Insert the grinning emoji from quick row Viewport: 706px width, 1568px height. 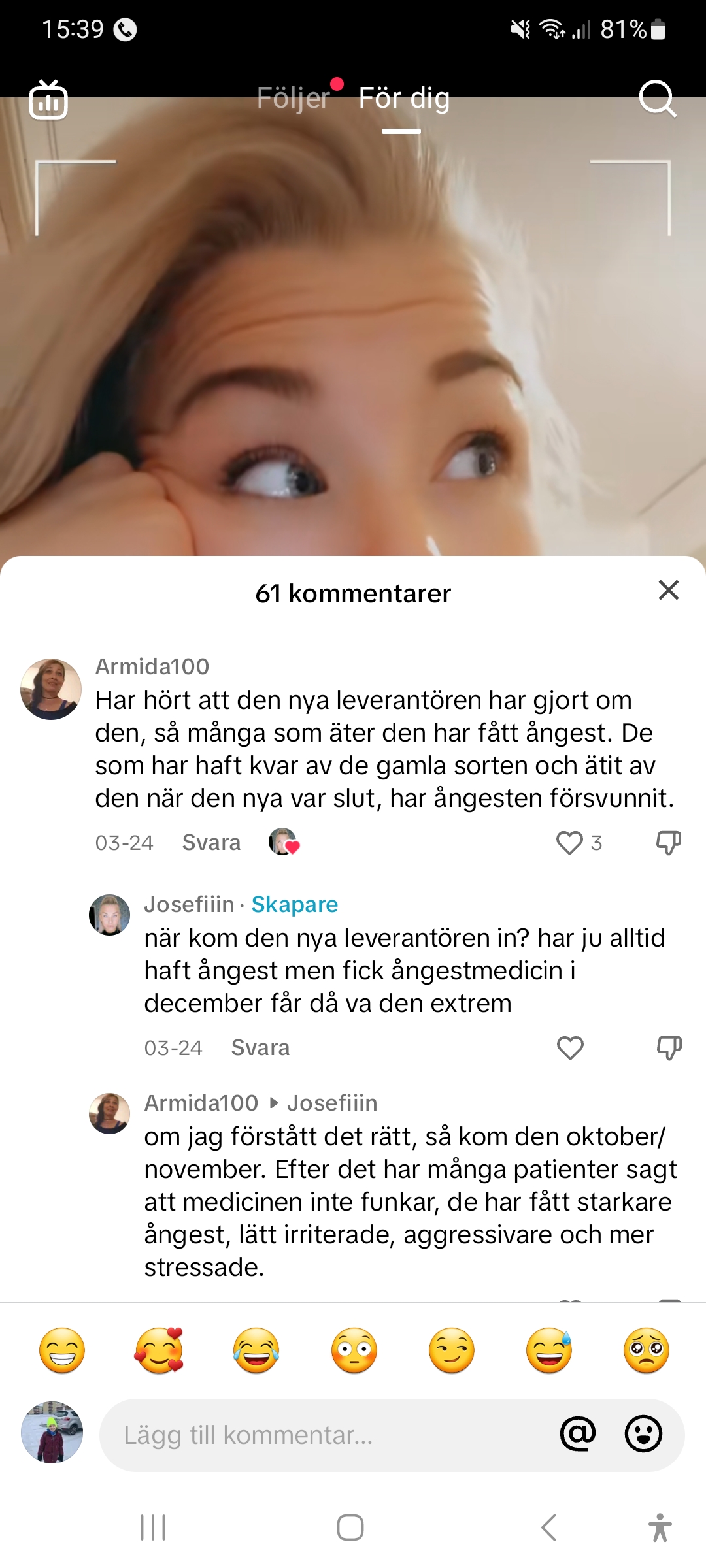[x=62, y=1350]
